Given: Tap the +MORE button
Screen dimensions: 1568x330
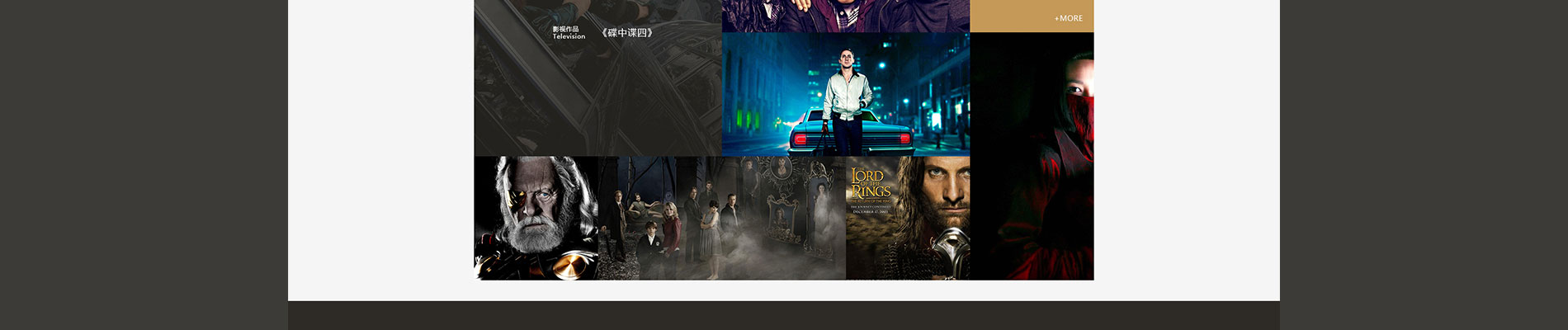Looking at the screenshot, I should coord(1068,18).
